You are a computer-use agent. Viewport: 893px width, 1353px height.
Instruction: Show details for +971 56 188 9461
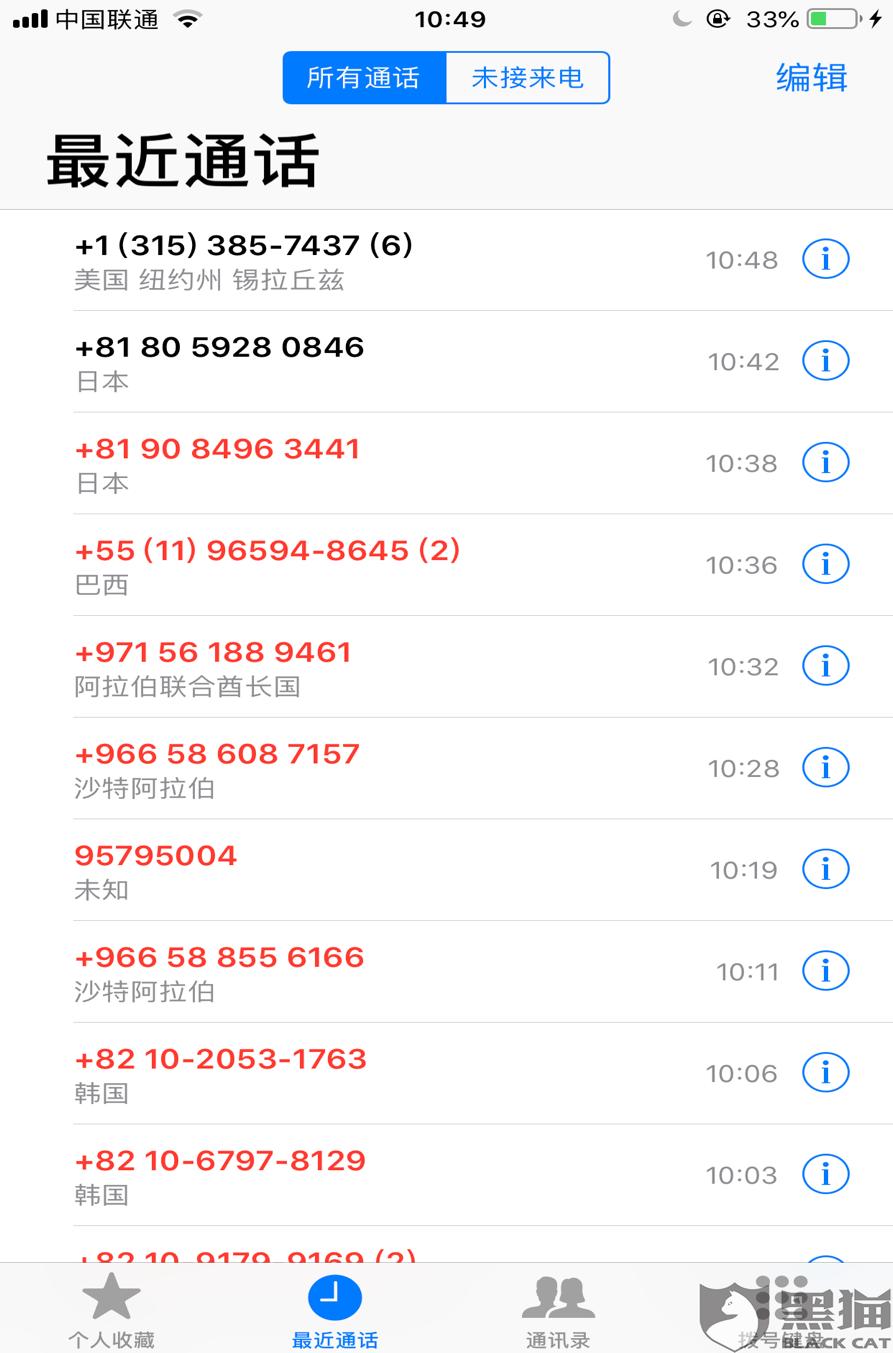(825, 666)
